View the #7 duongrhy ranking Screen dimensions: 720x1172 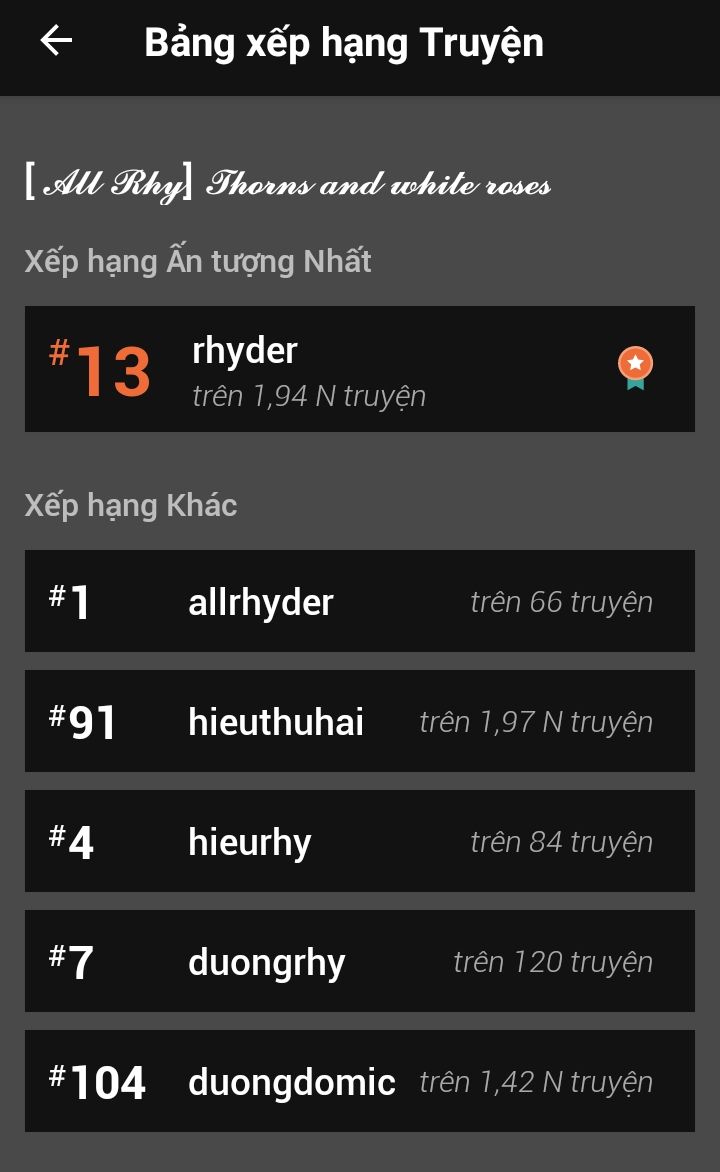360,961
